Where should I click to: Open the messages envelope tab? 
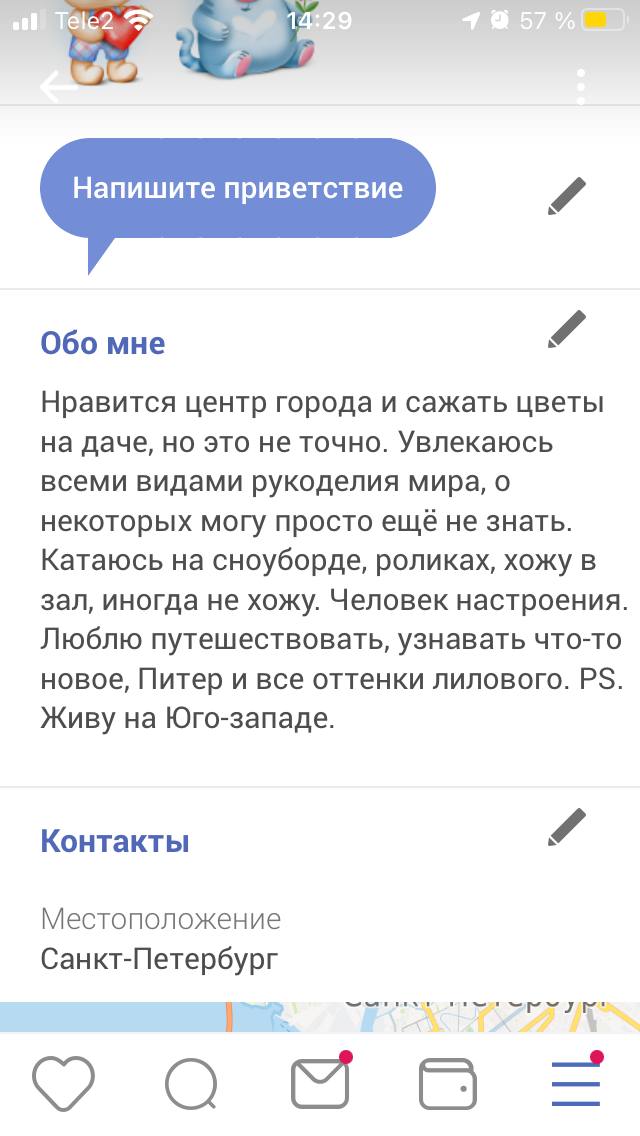(320, 1083)
